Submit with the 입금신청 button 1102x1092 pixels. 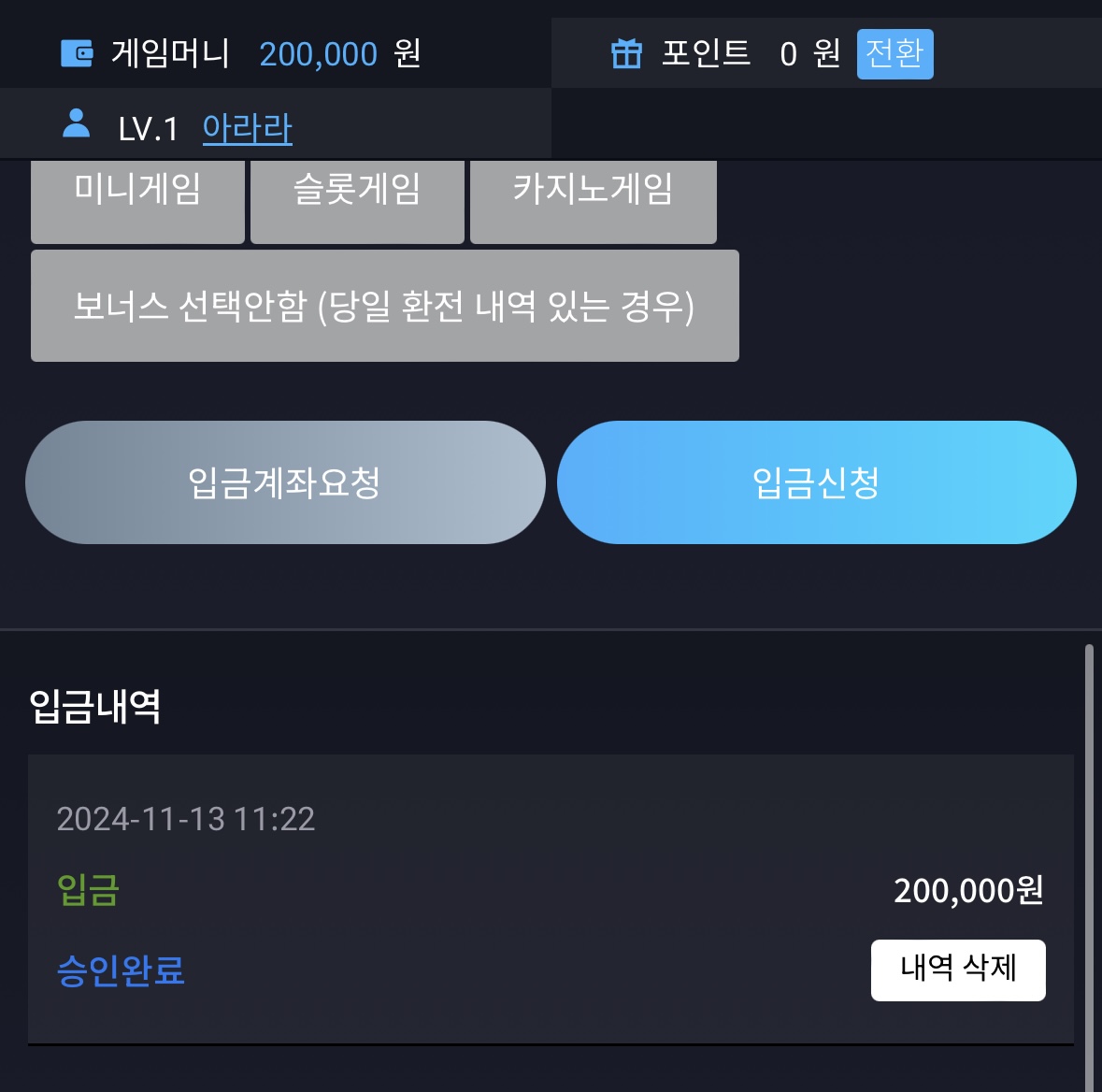pos(816,482)
